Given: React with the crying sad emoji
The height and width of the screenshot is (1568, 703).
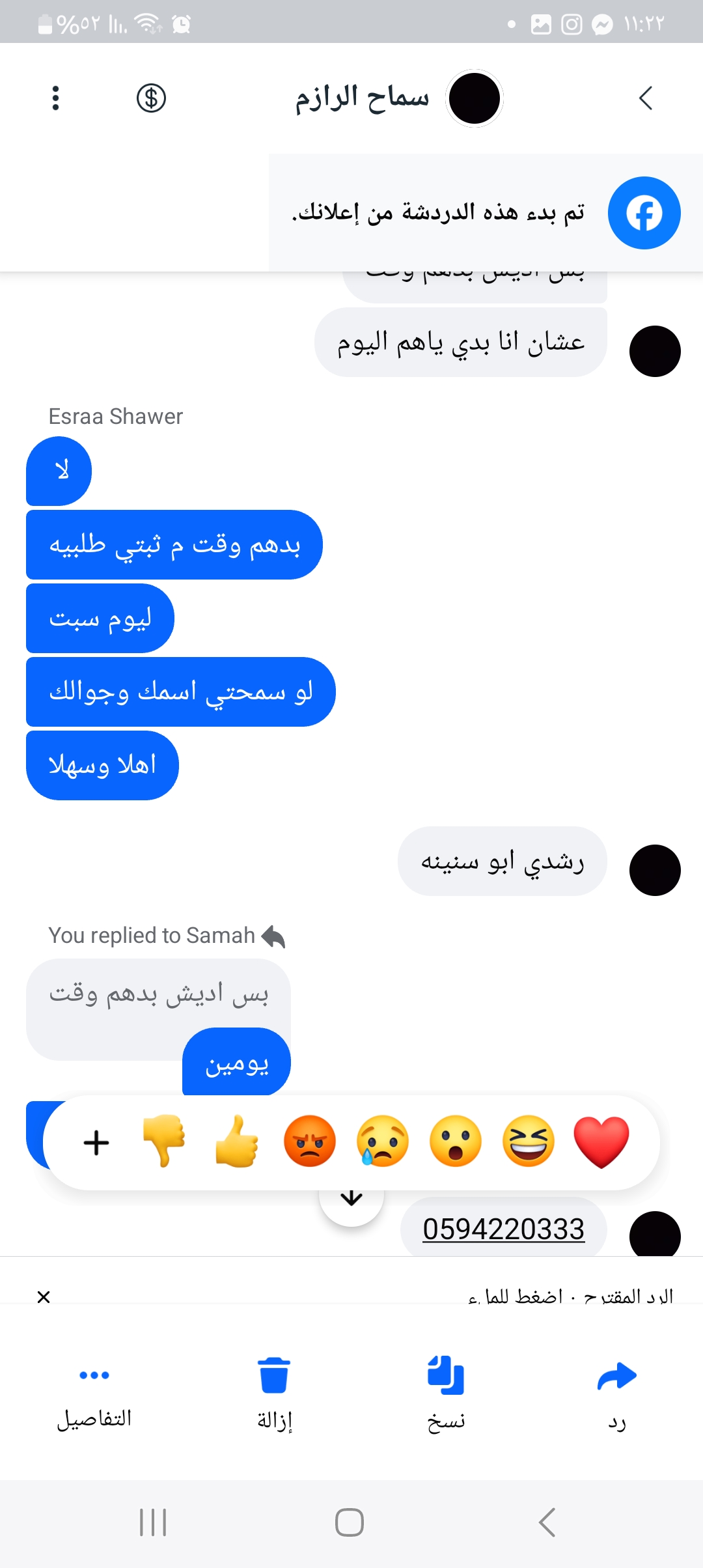Looking at the screenshot, I should coord(382,1142).
